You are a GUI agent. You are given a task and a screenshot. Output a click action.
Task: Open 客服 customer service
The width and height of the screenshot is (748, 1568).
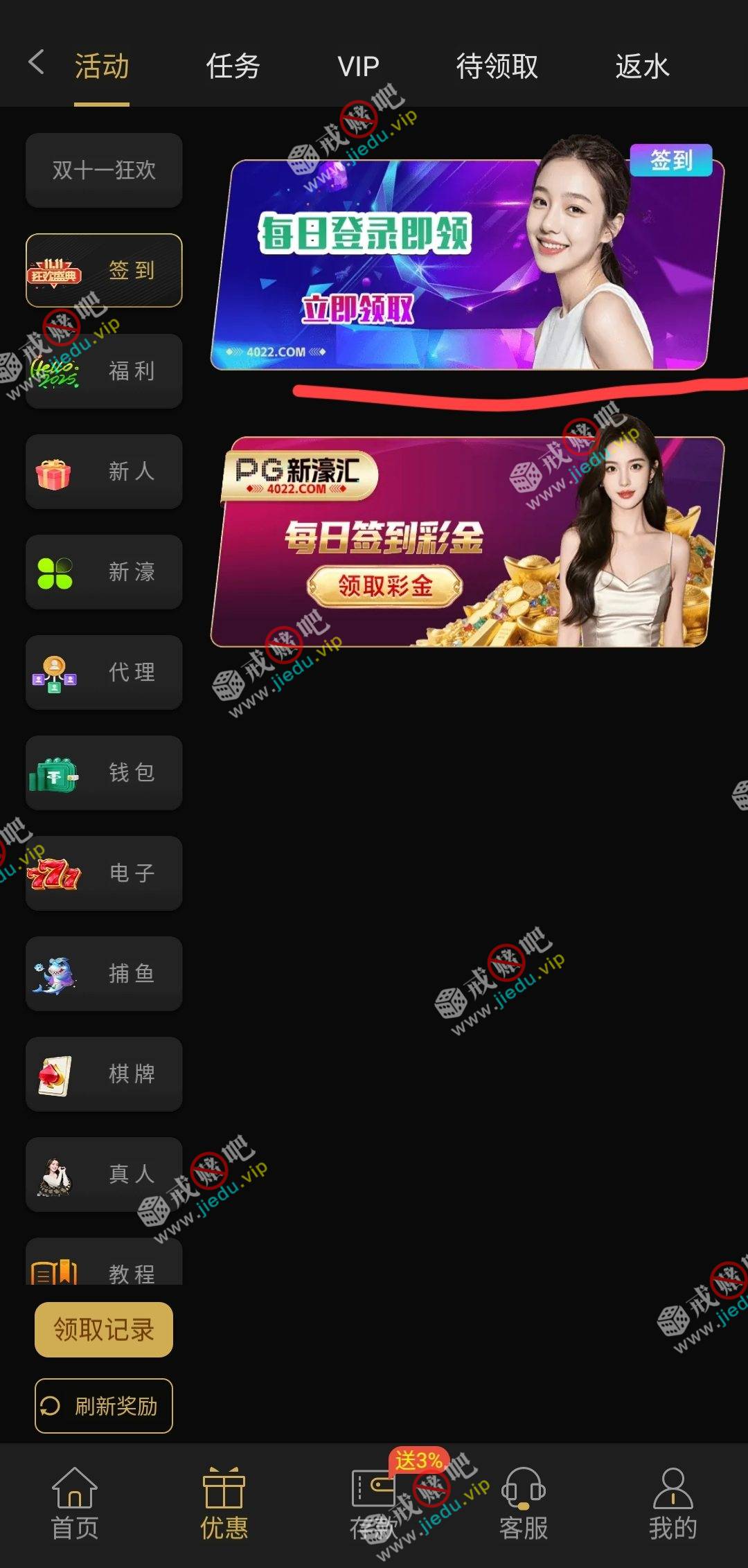coord(524,1503)
